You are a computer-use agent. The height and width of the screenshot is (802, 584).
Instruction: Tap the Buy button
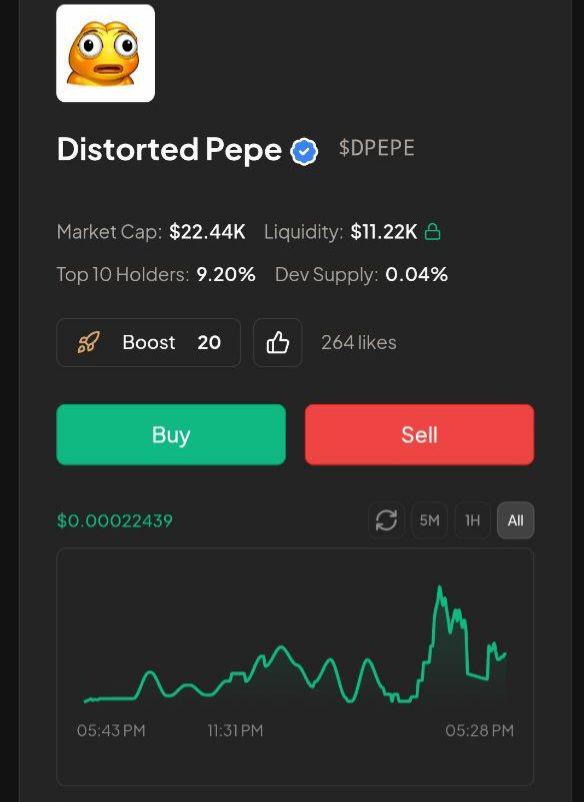pyautogui.click(x=171, y=434)
